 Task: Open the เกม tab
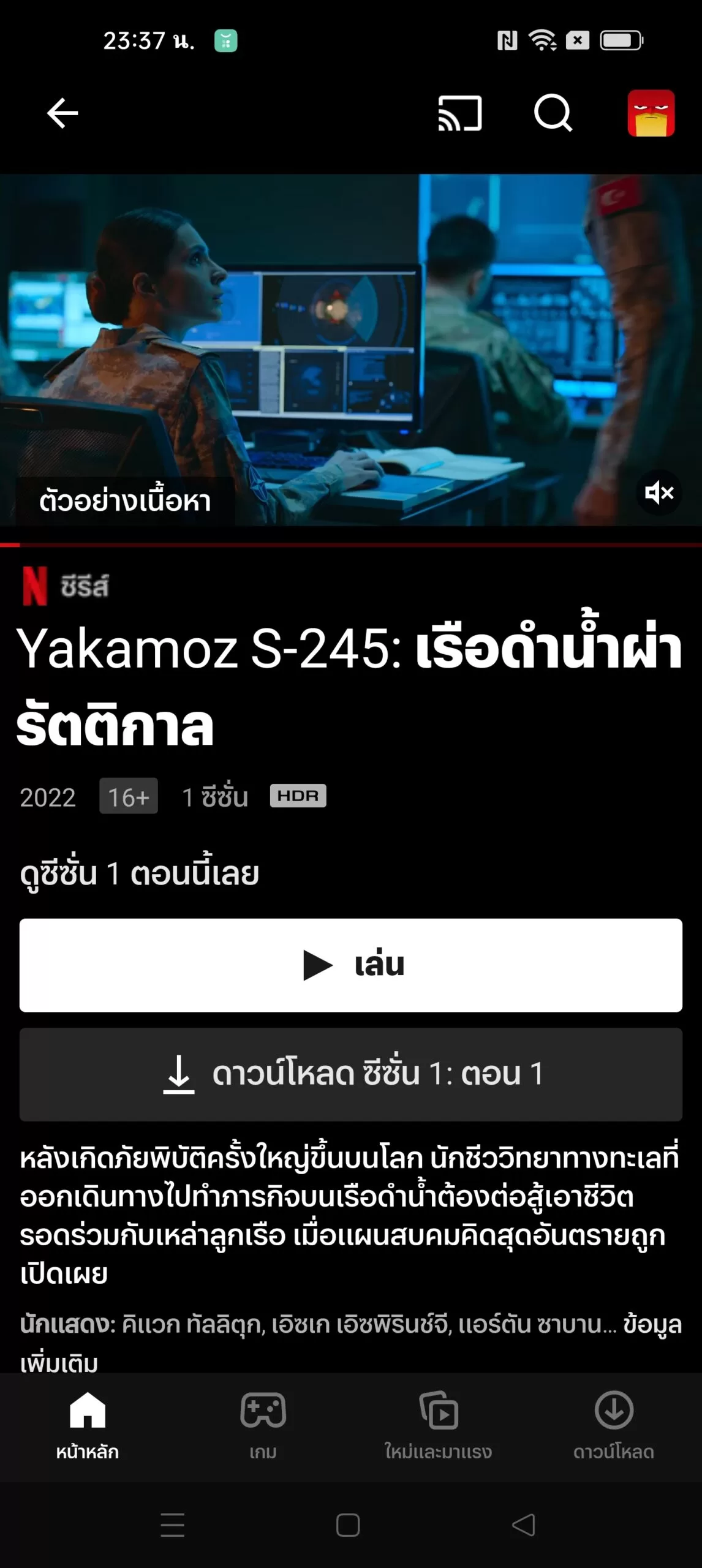click(263, 1426)
